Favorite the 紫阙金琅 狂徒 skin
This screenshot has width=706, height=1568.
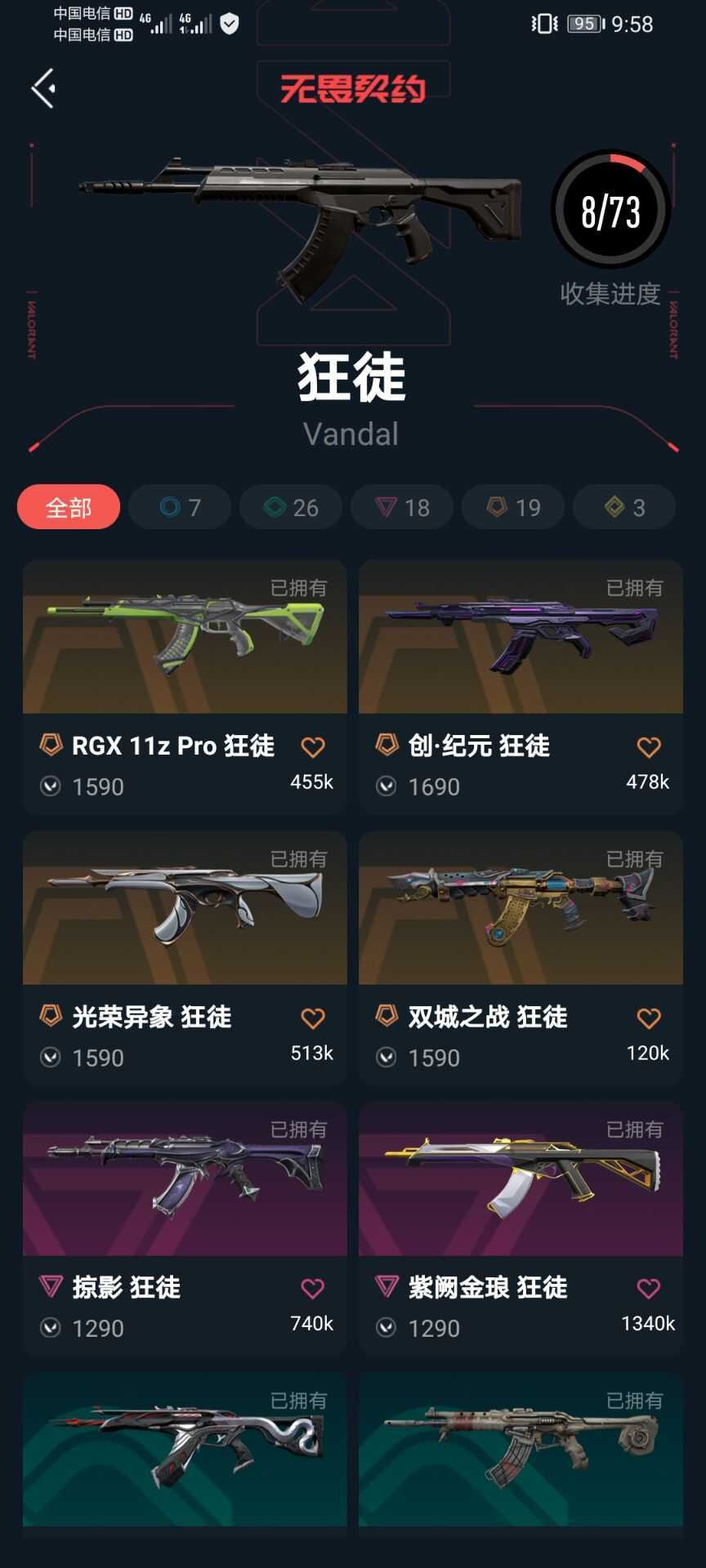click(649, 1289)
